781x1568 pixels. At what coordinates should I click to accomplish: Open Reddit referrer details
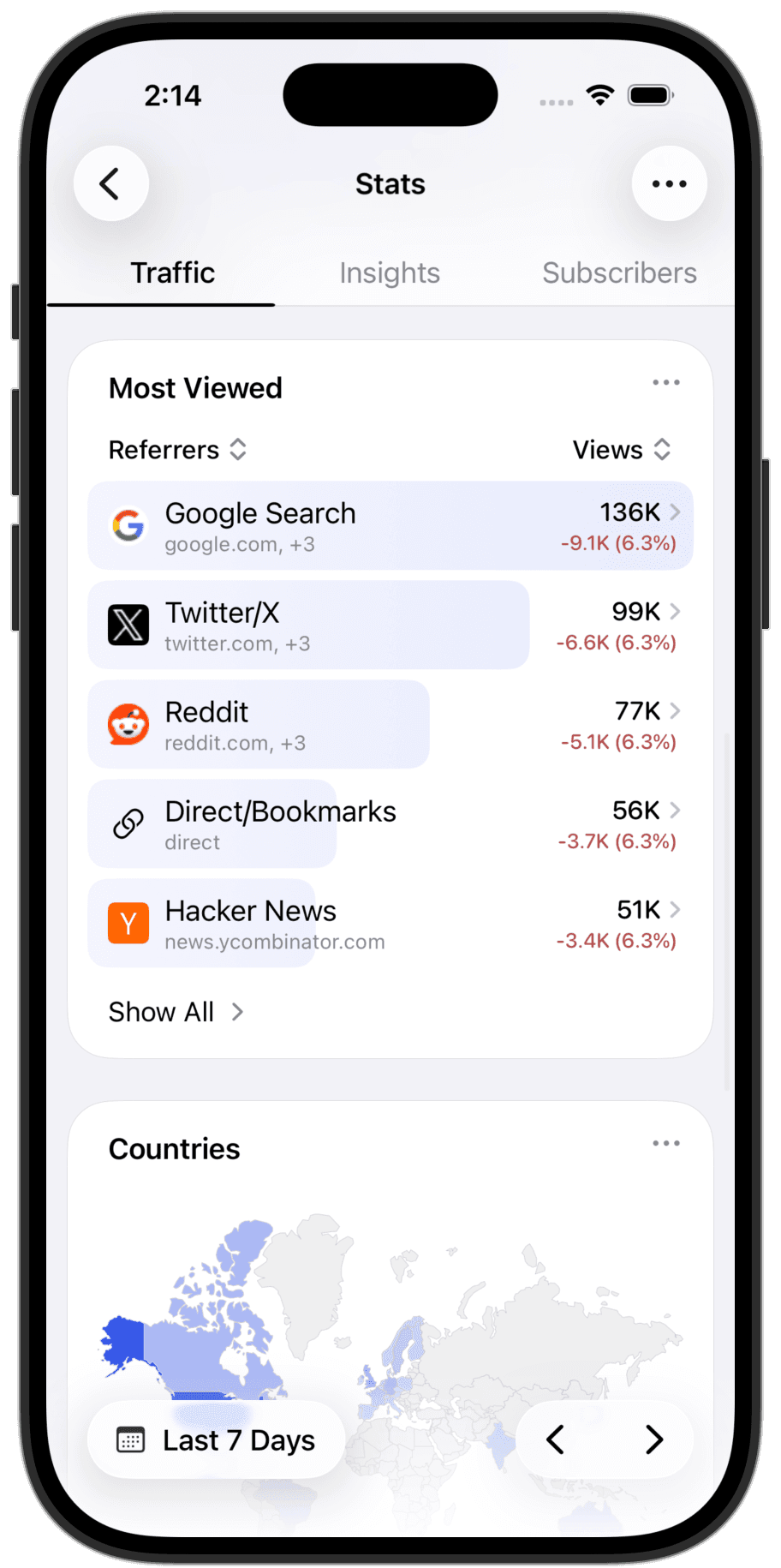coord(390,725)
